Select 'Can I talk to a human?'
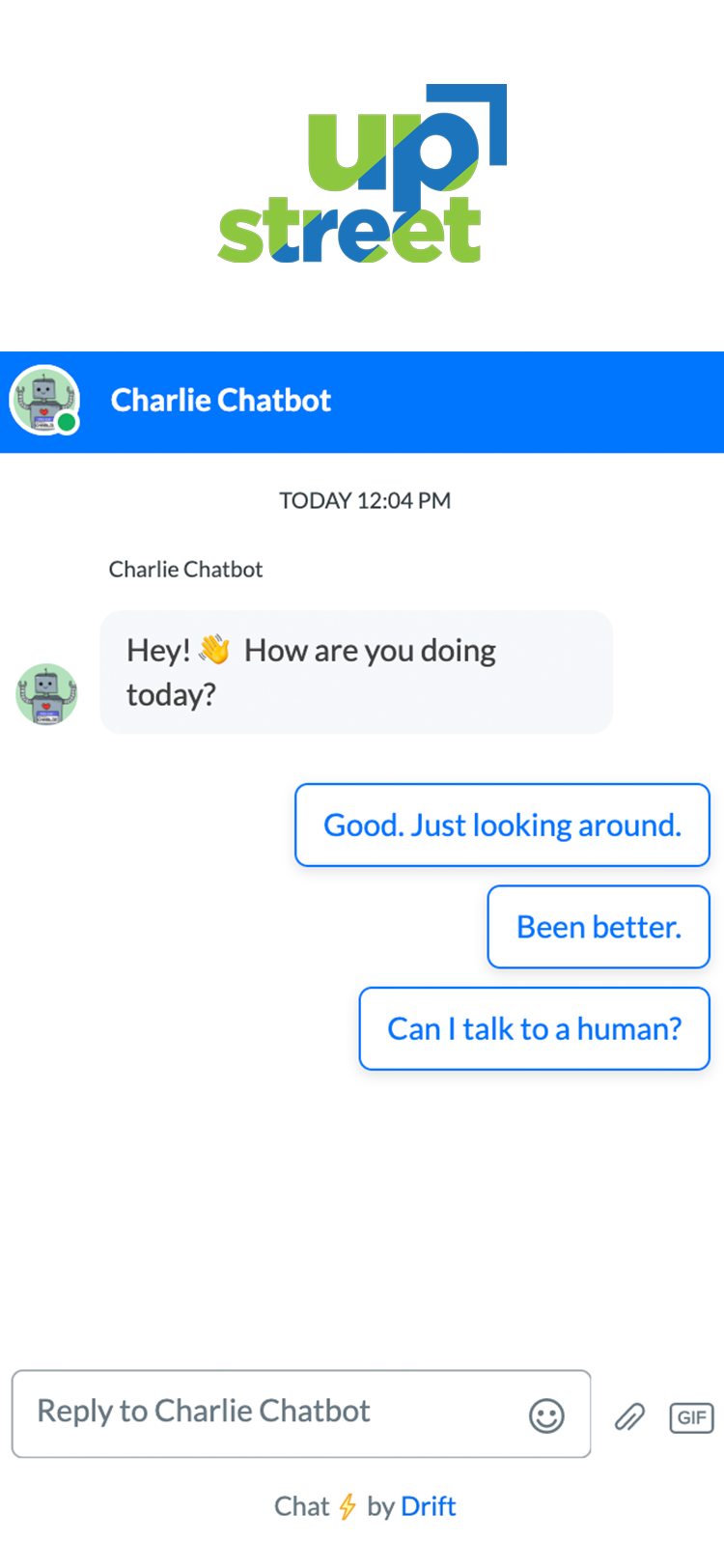 [534, 1028]
